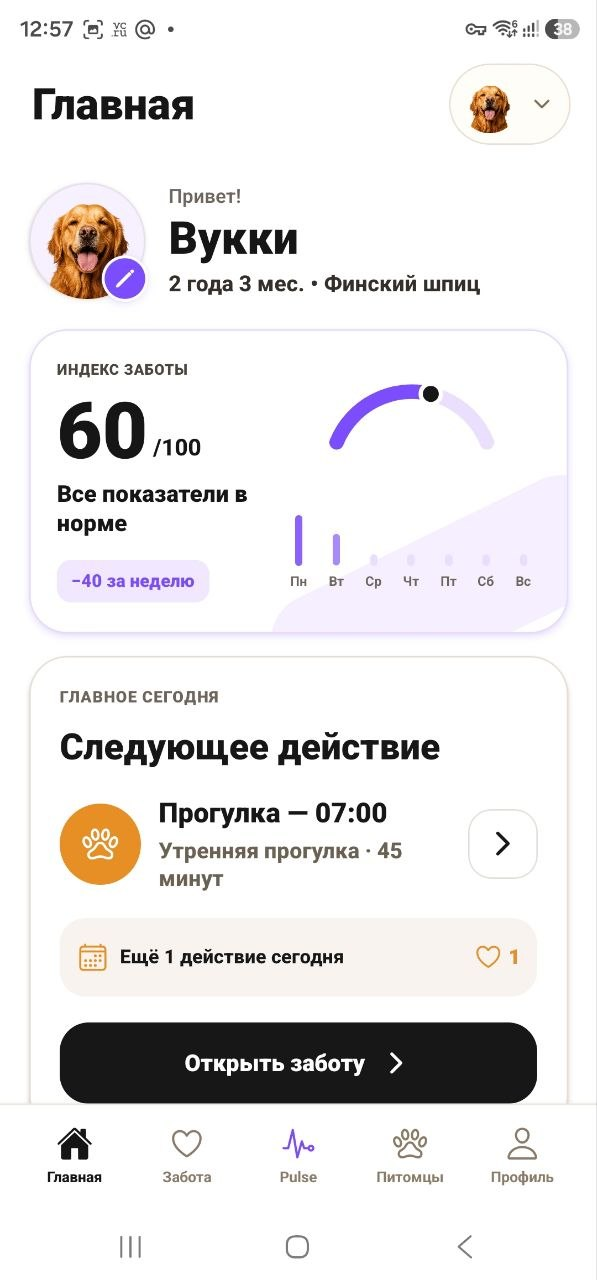597x1280 pixels.
Task: Open the pet switcher dropdown
Action: 510,104
